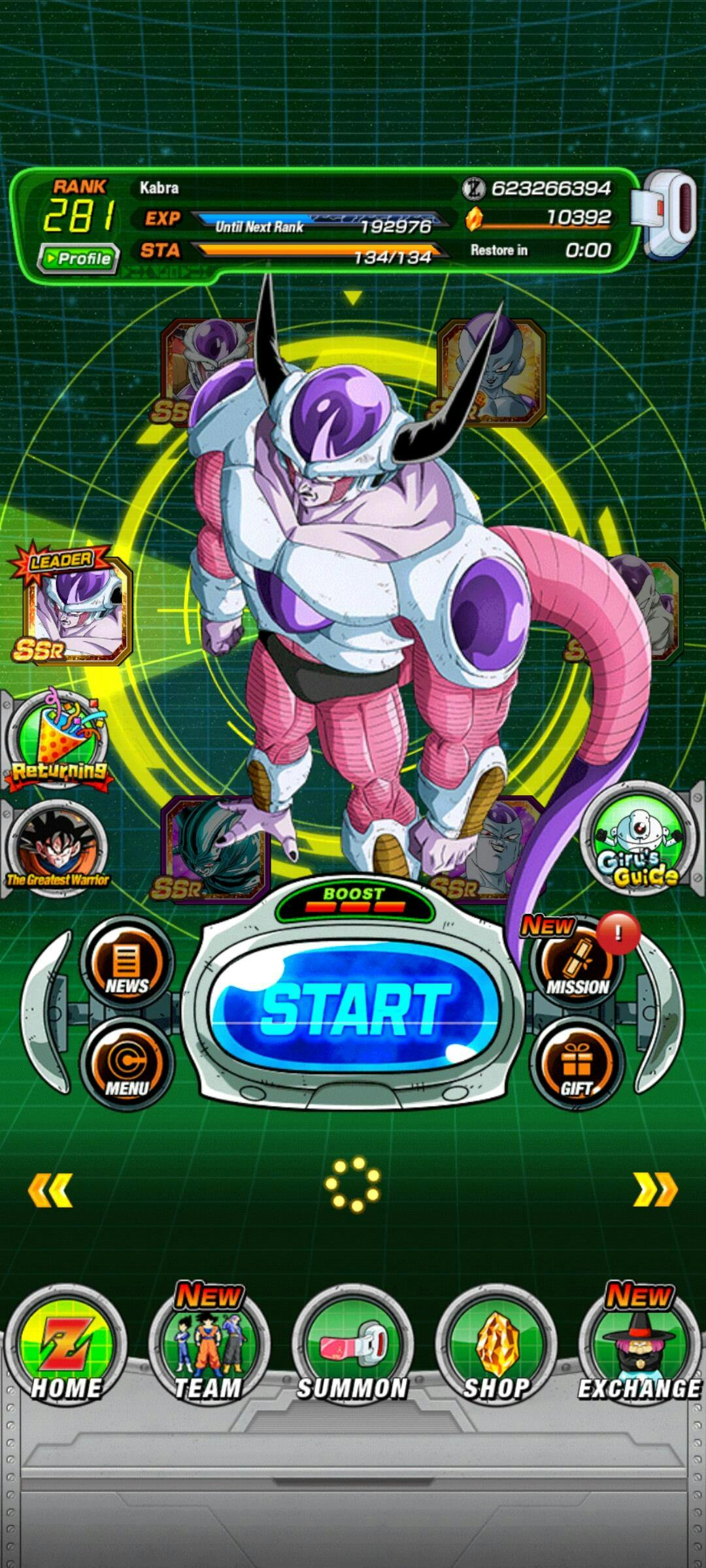Switch to the SUMMON tab
Image resolution: width=706 pixels, height=1568 pixels.
click(352, 1346)
